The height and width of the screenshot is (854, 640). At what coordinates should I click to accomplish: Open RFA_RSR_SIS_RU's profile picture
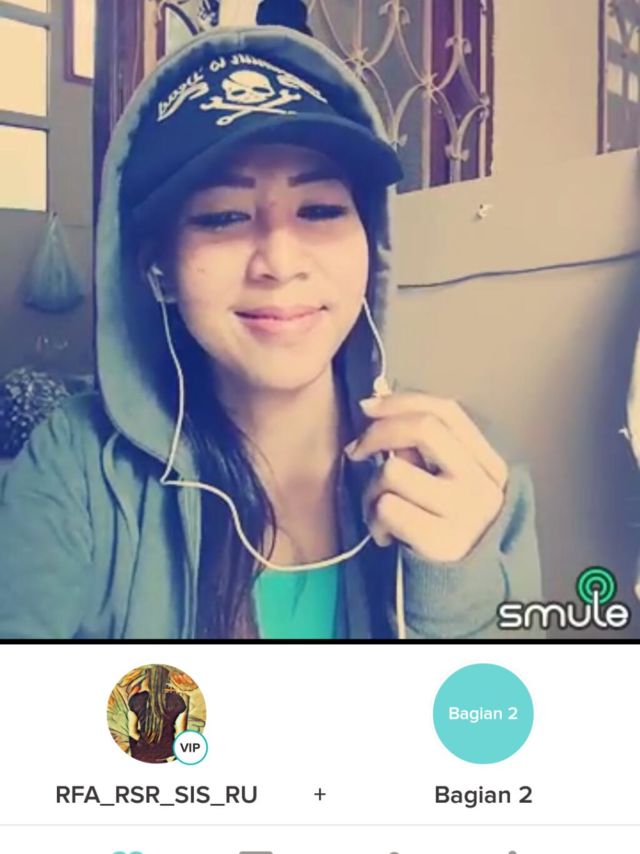156,713
